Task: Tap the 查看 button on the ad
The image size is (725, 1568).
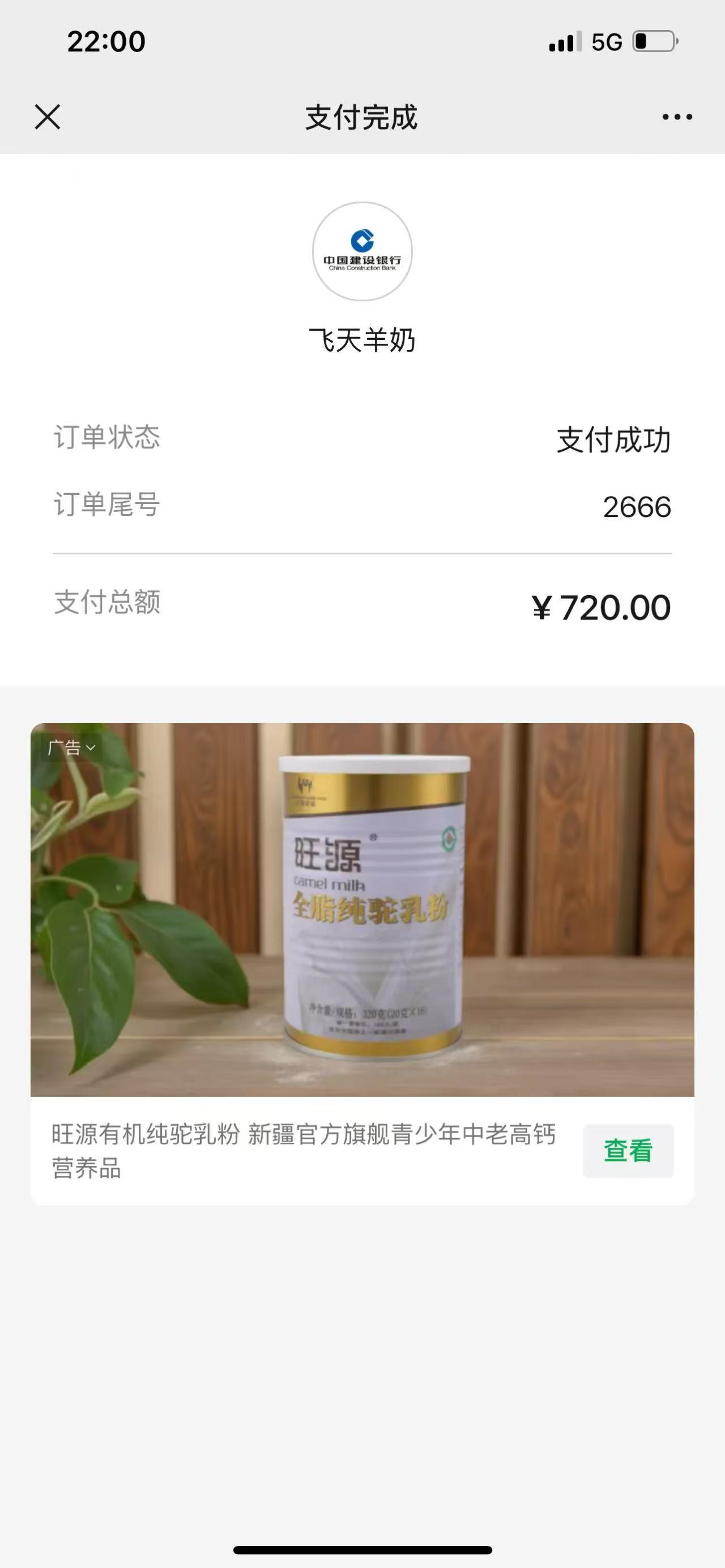Action: click(628, 1151)
